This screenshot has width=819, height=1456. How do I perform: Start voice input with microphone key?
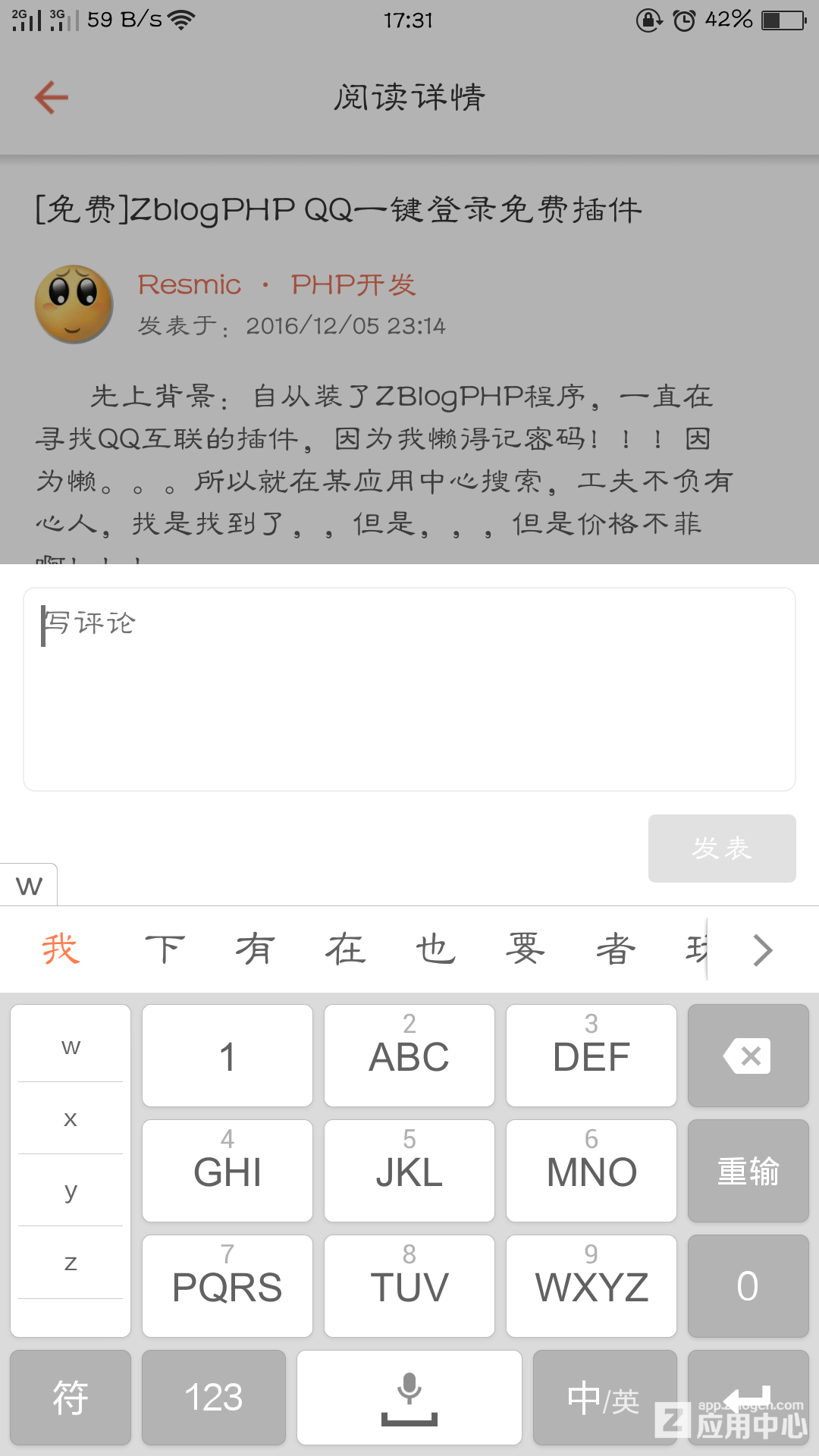coord(409,1398)
